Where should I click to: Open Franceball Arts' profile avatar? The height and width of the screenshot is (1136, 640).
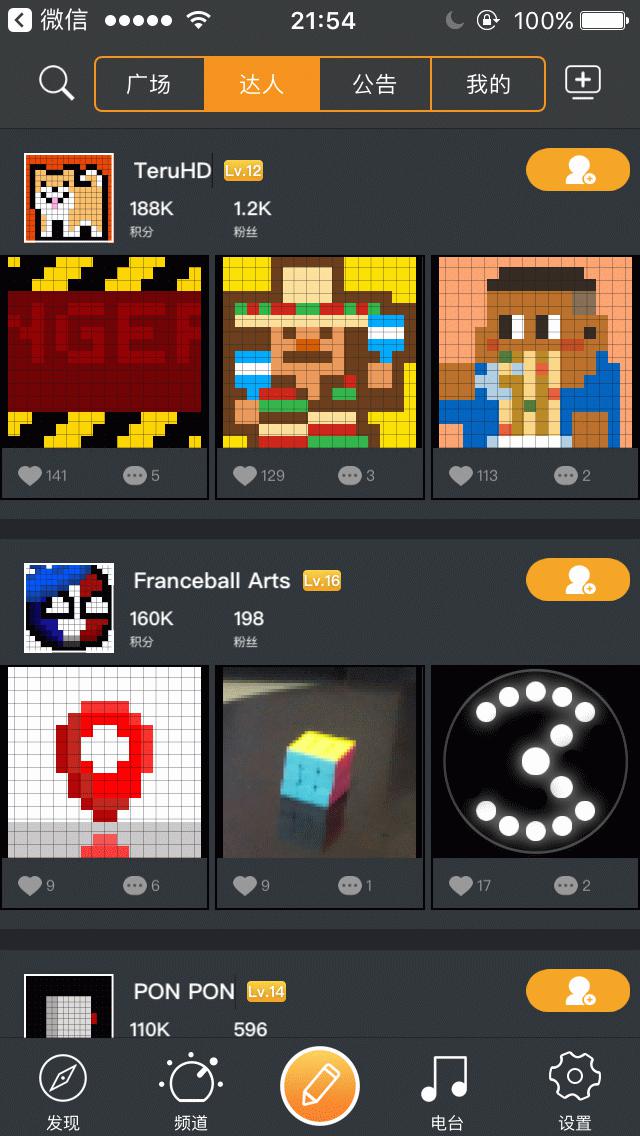click(55, 608)
